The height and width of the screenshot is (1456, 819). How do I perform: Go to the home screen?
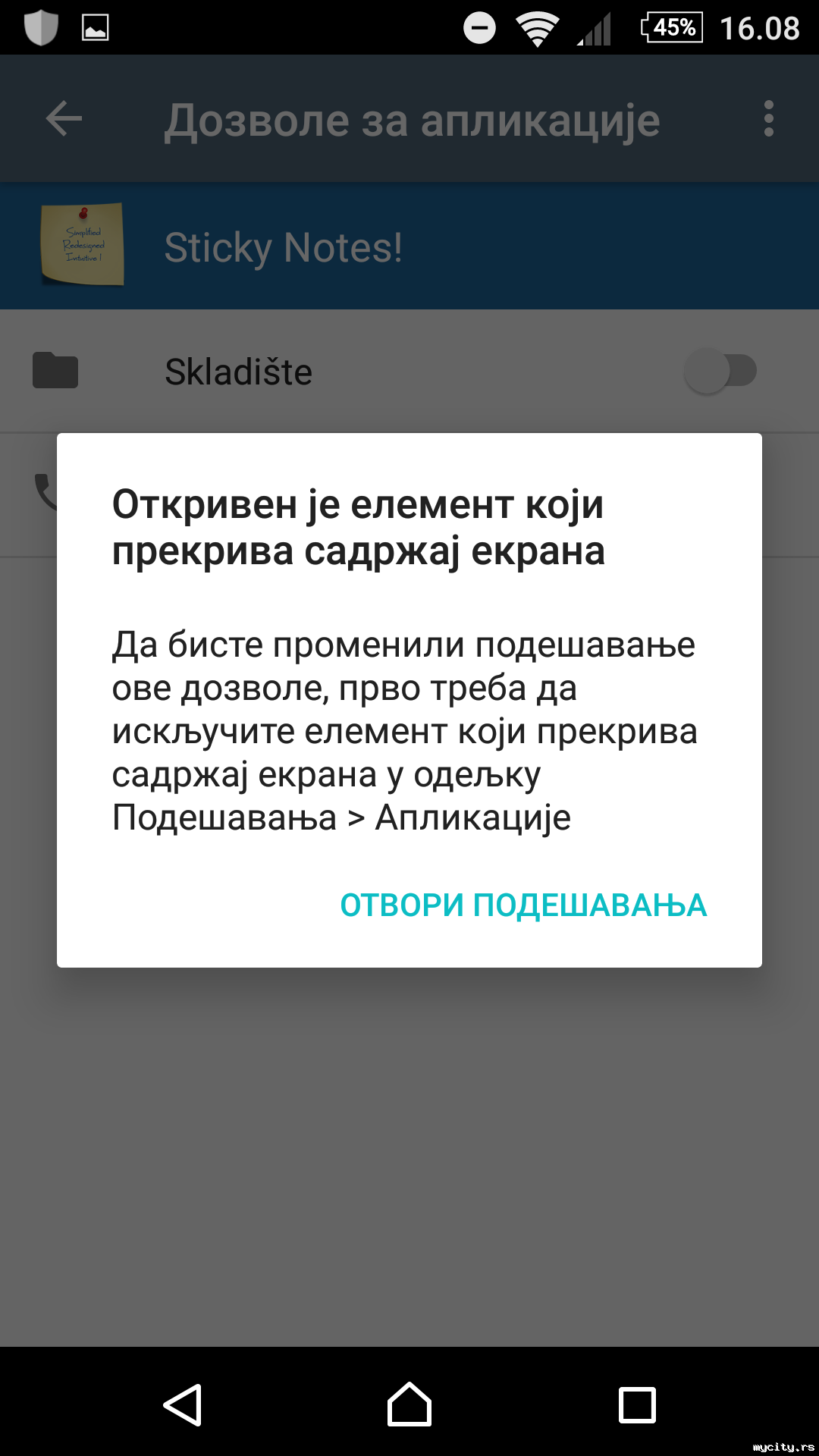click(409, 1404)
